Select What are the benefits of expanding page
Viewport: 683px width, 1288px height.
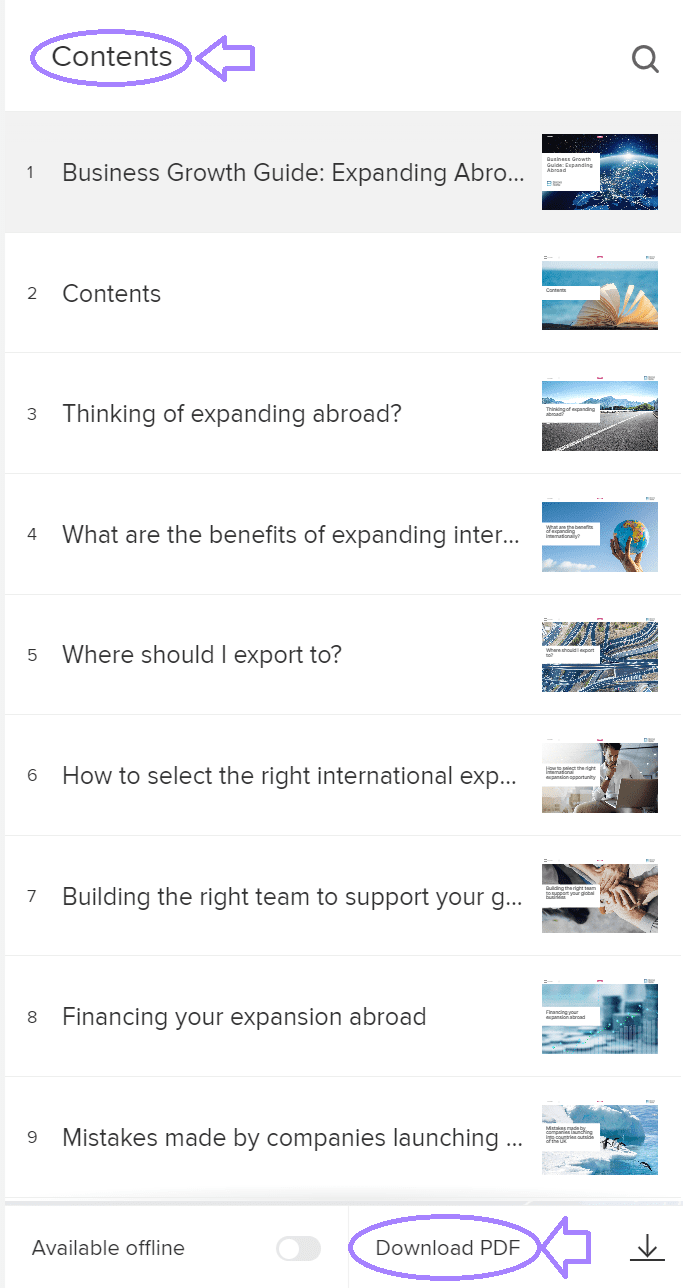click(x=291, y=535)
